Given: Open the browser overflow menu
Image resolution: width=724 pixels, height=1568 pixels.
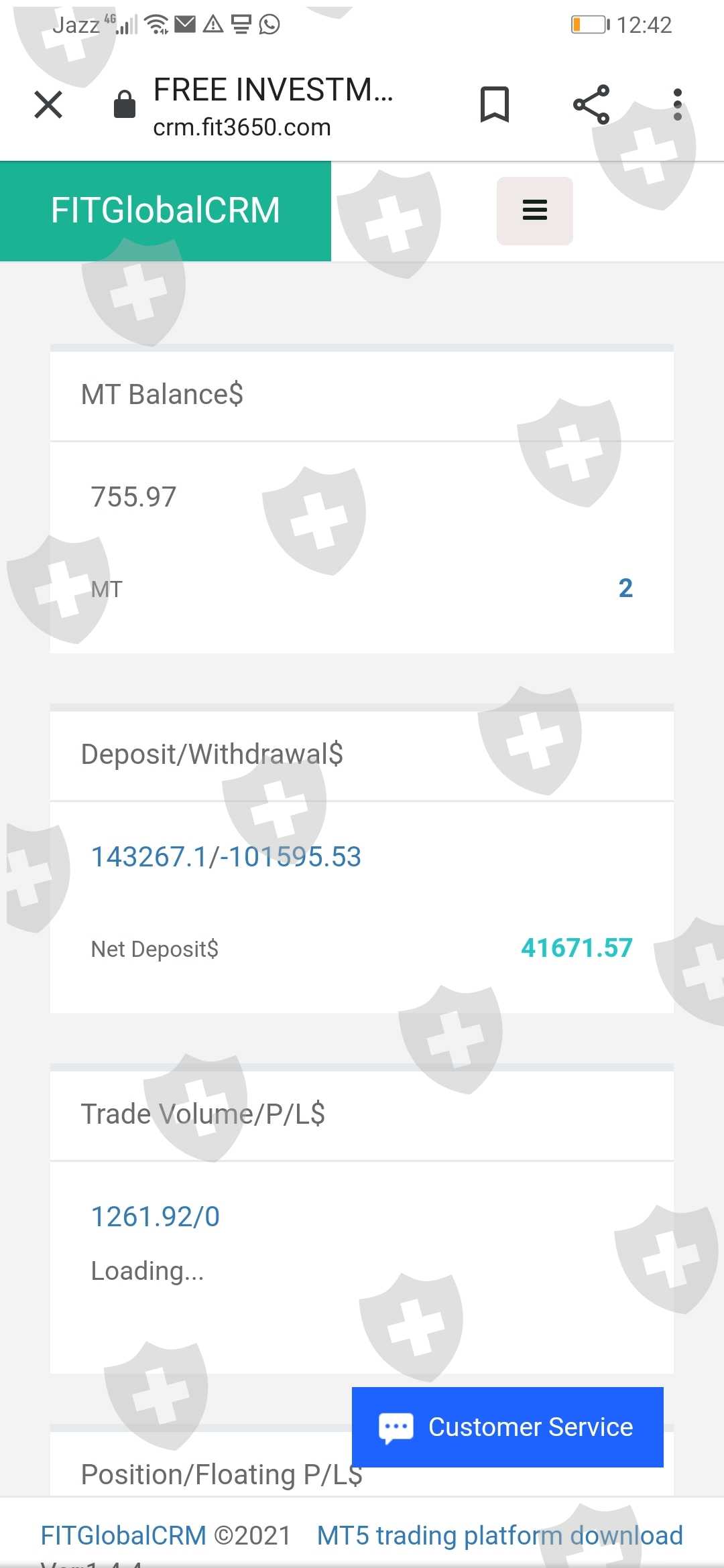Looking at the screenshot, I should point(678,105).
